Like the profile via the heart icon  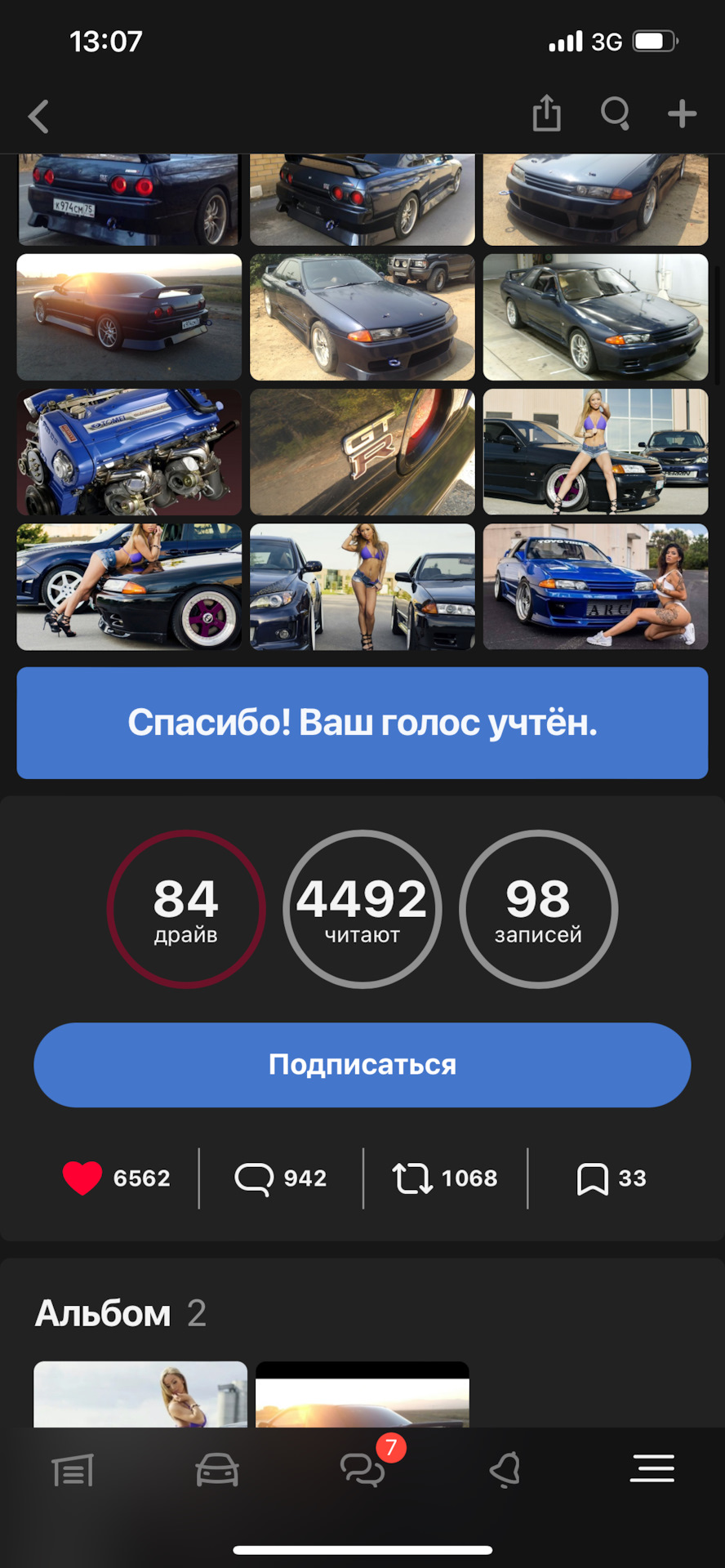pos(82,1178)
